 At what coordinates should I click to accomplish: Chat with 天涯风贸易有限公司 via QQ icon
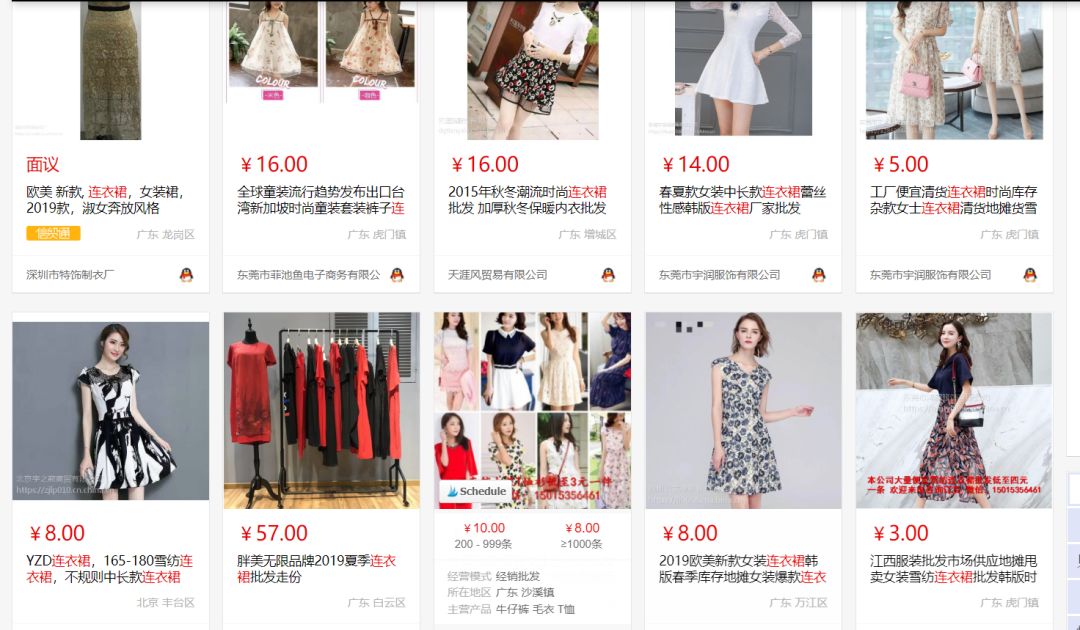608,275
